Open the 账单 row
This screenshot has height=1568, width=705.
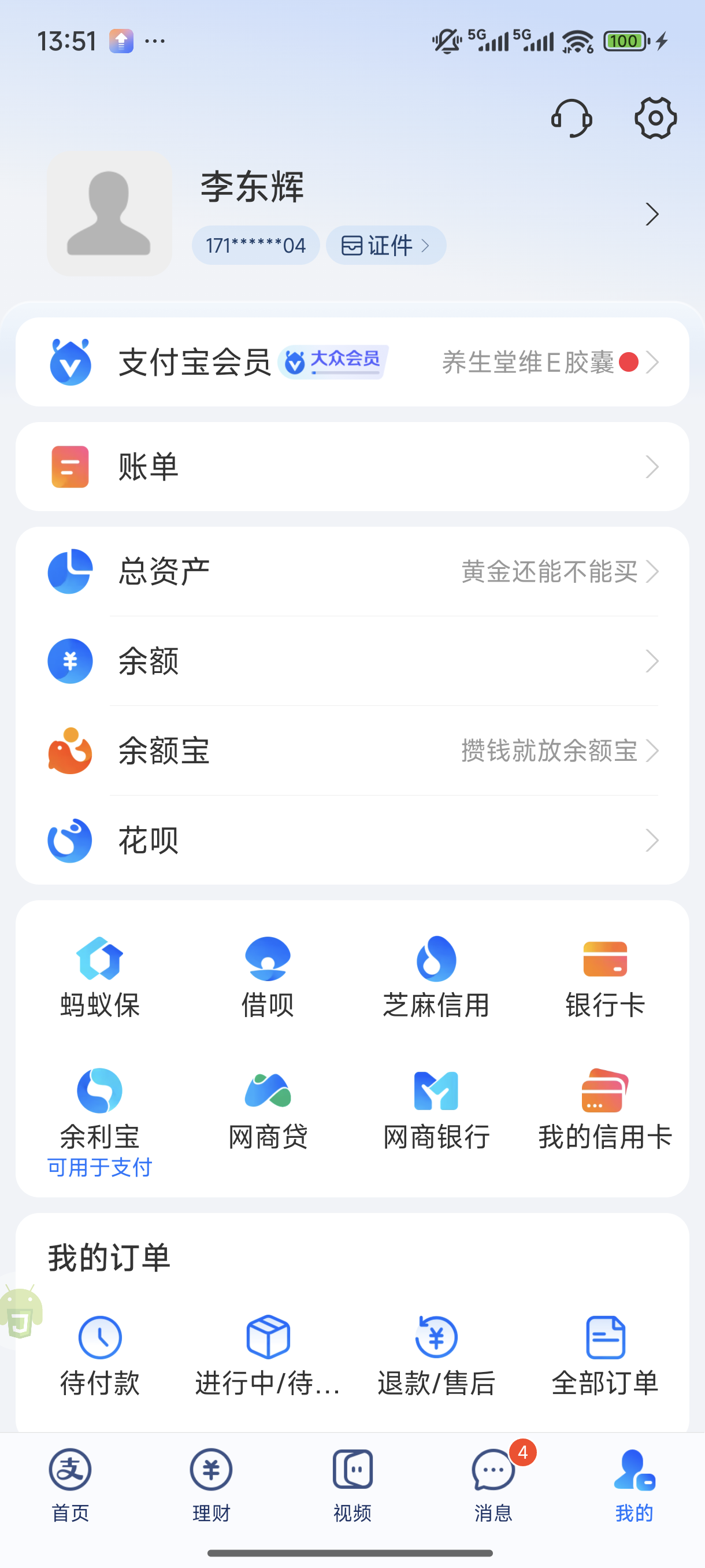(352, 467)
